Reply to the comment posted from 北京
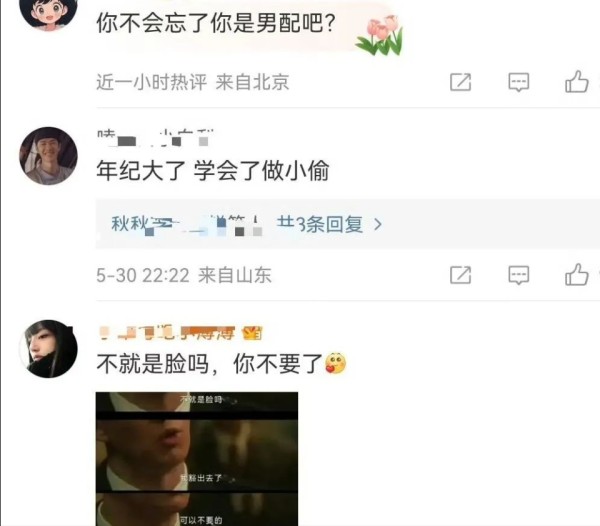Viewport: 600px width, 526px height. pos(518,83)
